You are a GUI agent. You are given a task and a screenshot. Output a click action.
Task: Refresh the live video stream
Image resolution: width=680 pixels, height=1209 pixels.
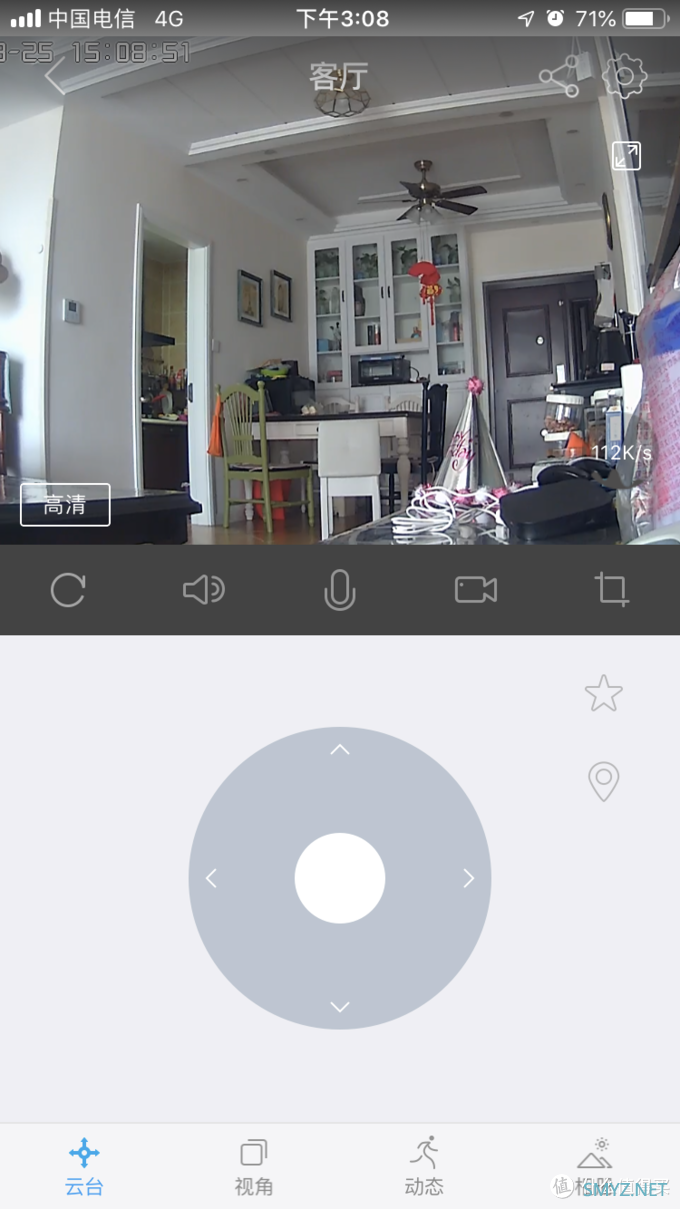pyautogui.click(x=68, y=590)
